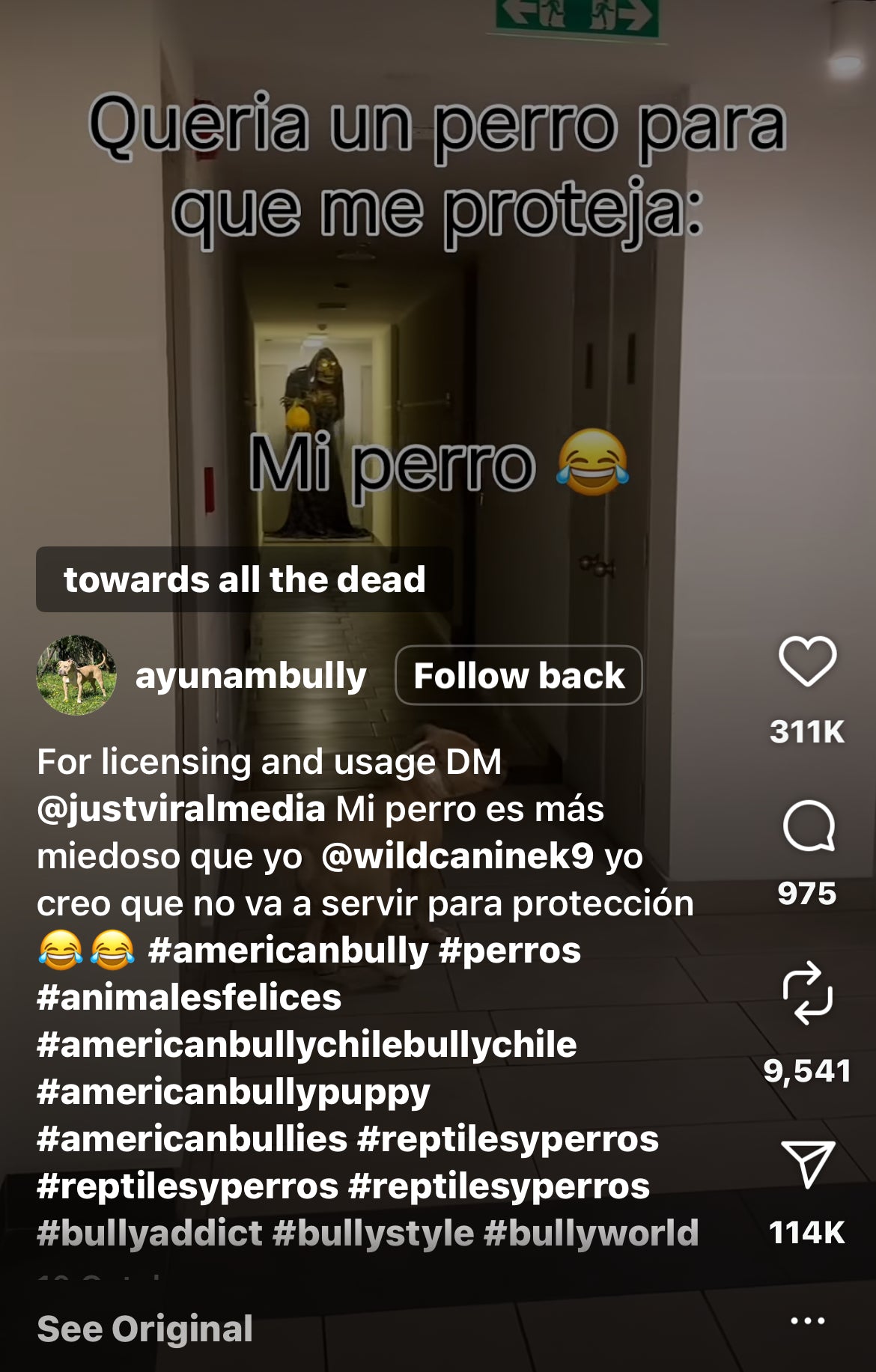Open the @justviralmedia mention
Screen dimensions: 876x1372
181,809
